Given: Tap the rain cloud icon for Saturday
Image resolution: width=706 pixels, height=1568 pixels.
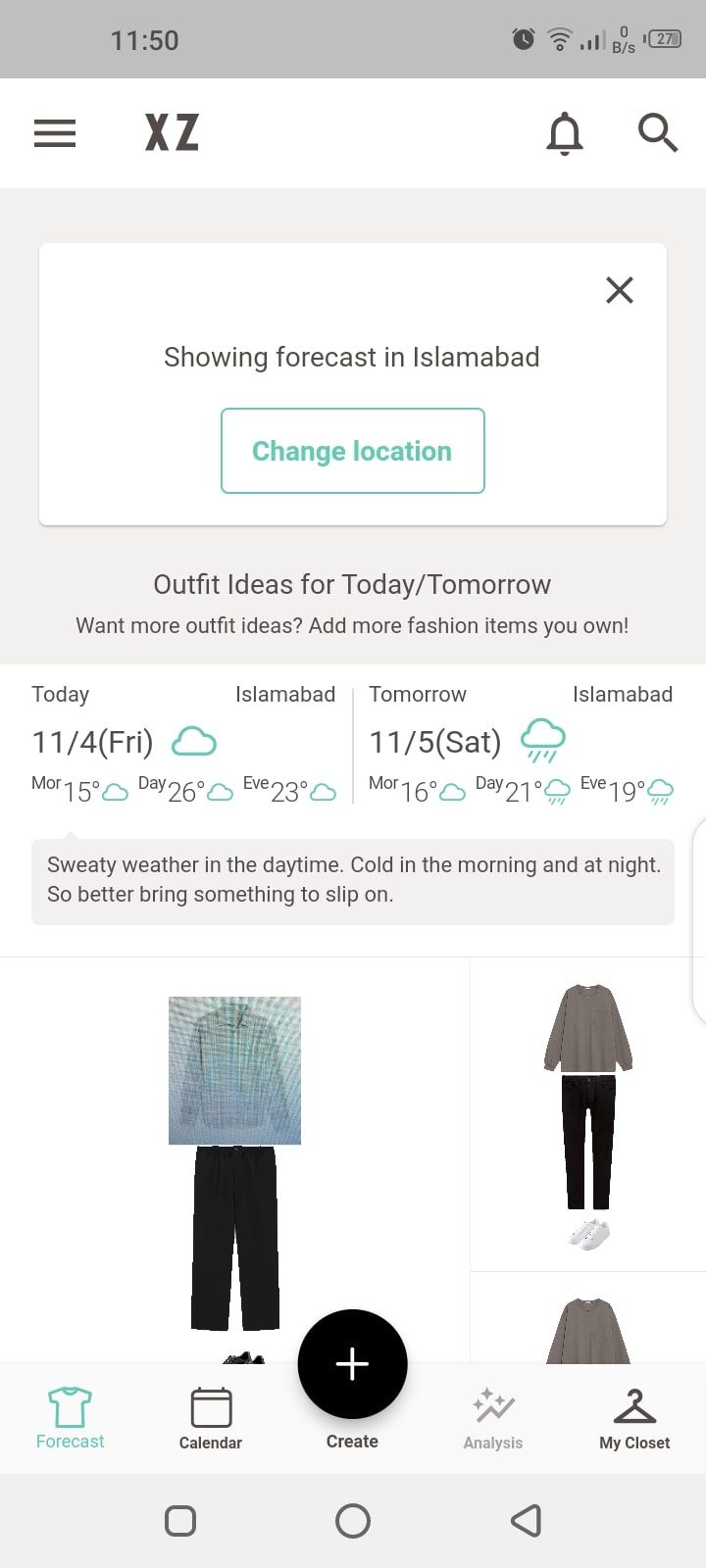Looking at the screenshot, I should [542, 740].
